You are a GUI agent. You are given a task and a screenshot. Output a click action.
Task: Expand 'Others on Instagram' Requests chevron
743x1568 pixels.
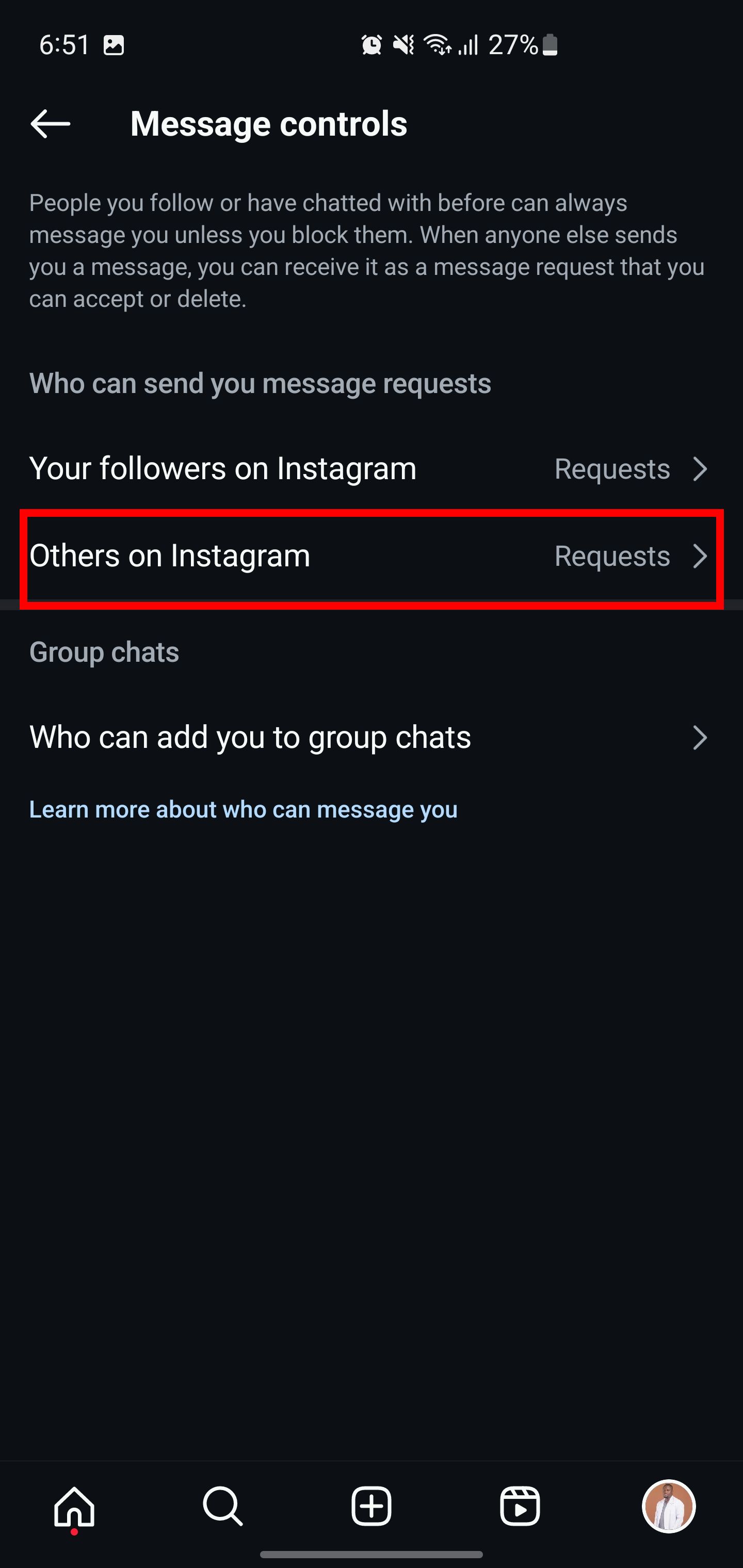click(701, 556)
